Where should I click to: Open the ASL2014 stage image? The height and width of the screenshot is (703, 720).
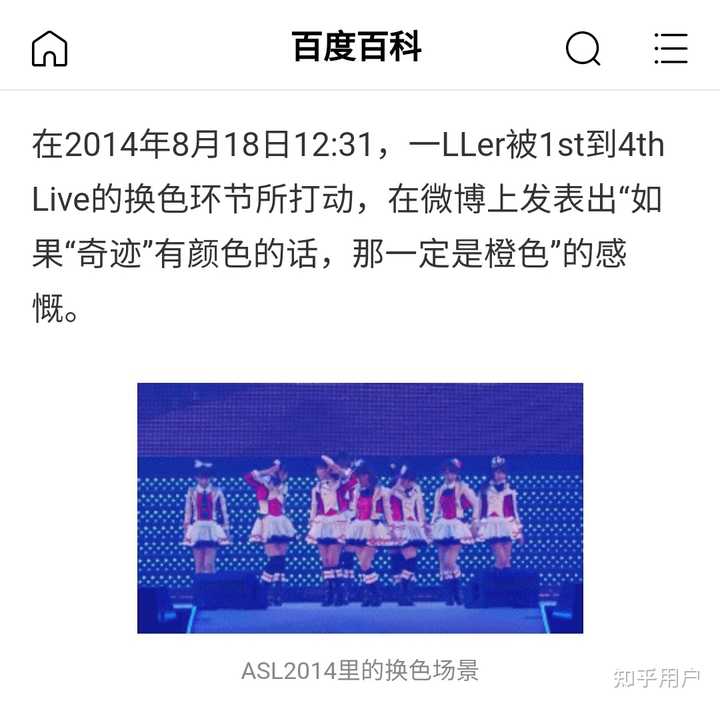coord(360,507)
